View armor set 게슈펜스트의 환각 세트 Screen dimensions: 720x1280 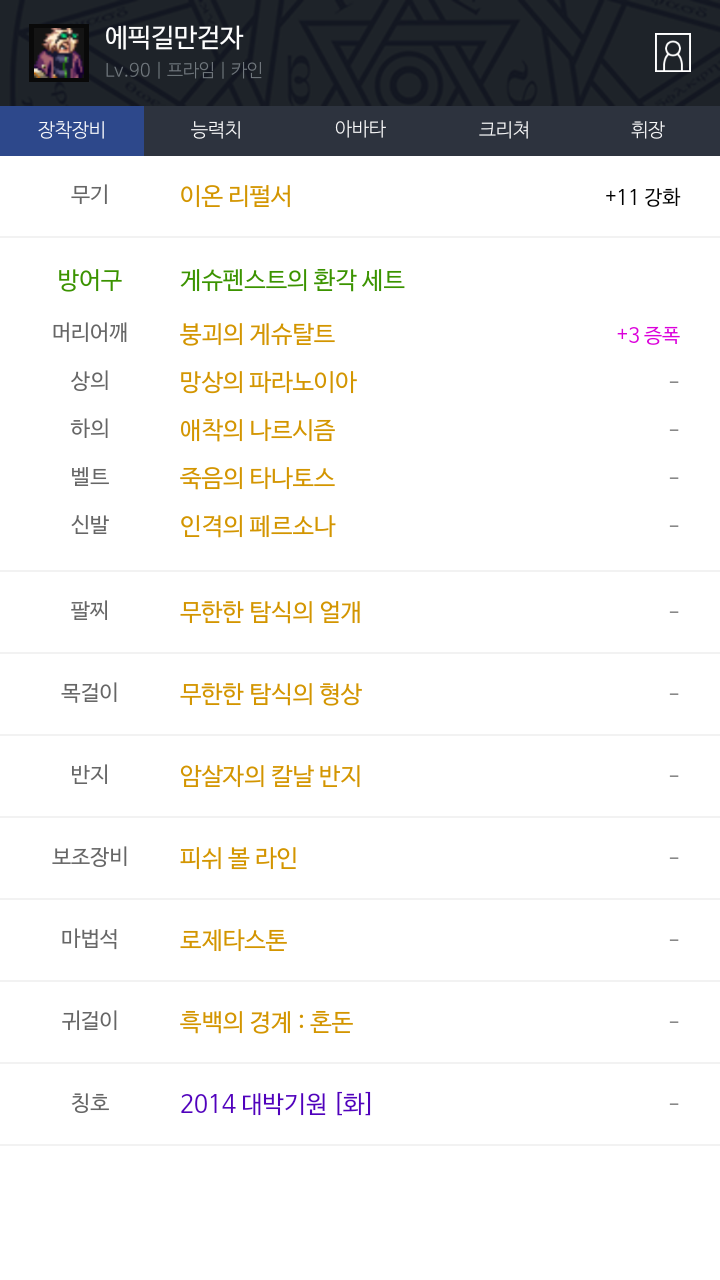[x=292, y=280]
